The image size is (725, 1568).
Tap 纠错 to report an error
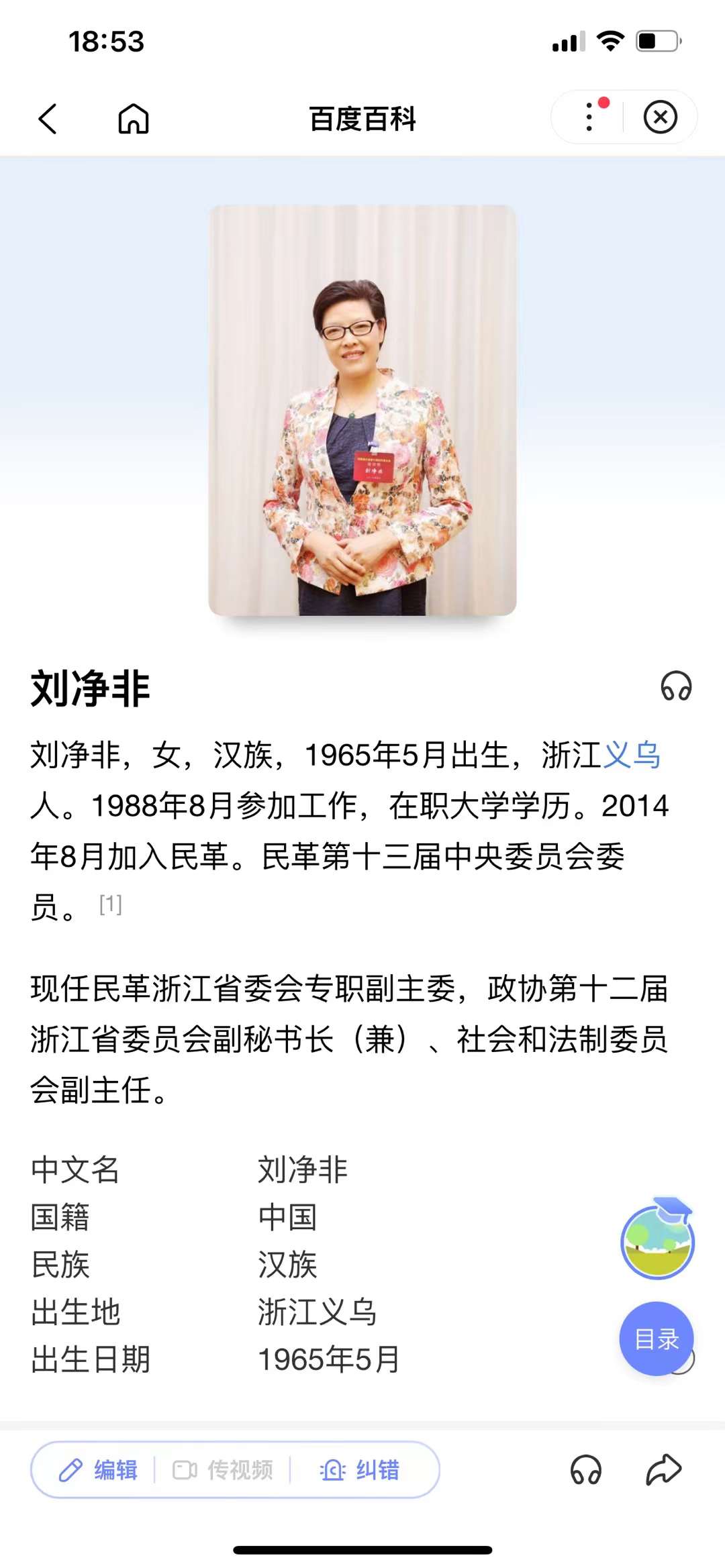pyautogui.click(x=360, y=1470)
